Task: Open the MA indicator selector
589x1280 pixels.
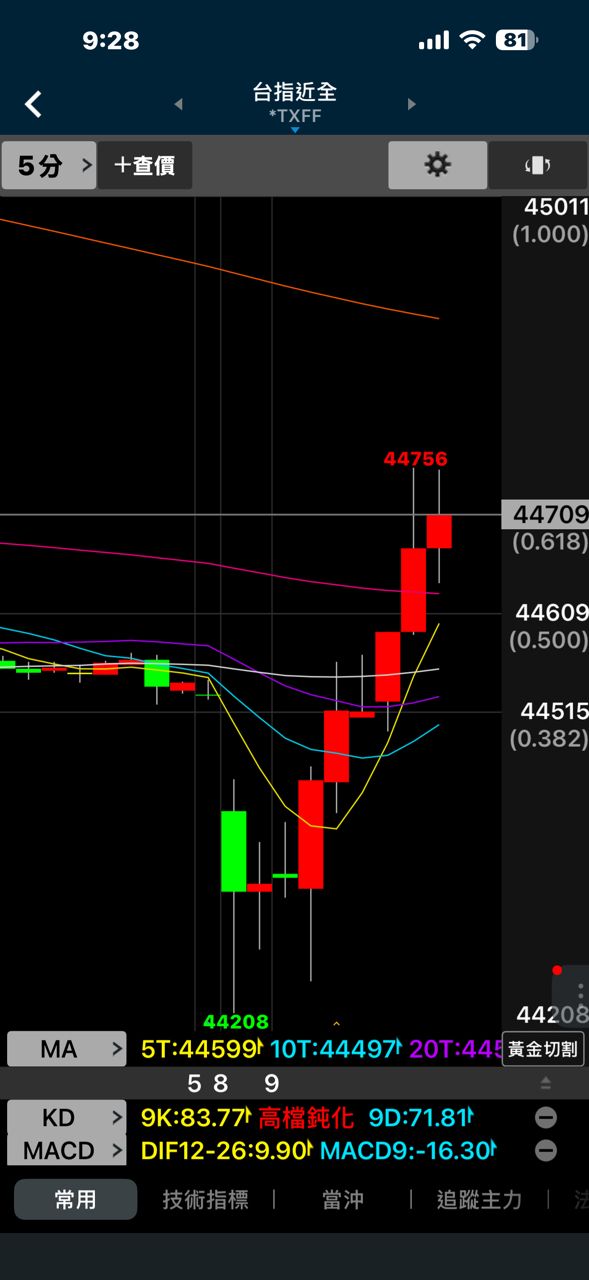Action: (x=67, y=1049)
